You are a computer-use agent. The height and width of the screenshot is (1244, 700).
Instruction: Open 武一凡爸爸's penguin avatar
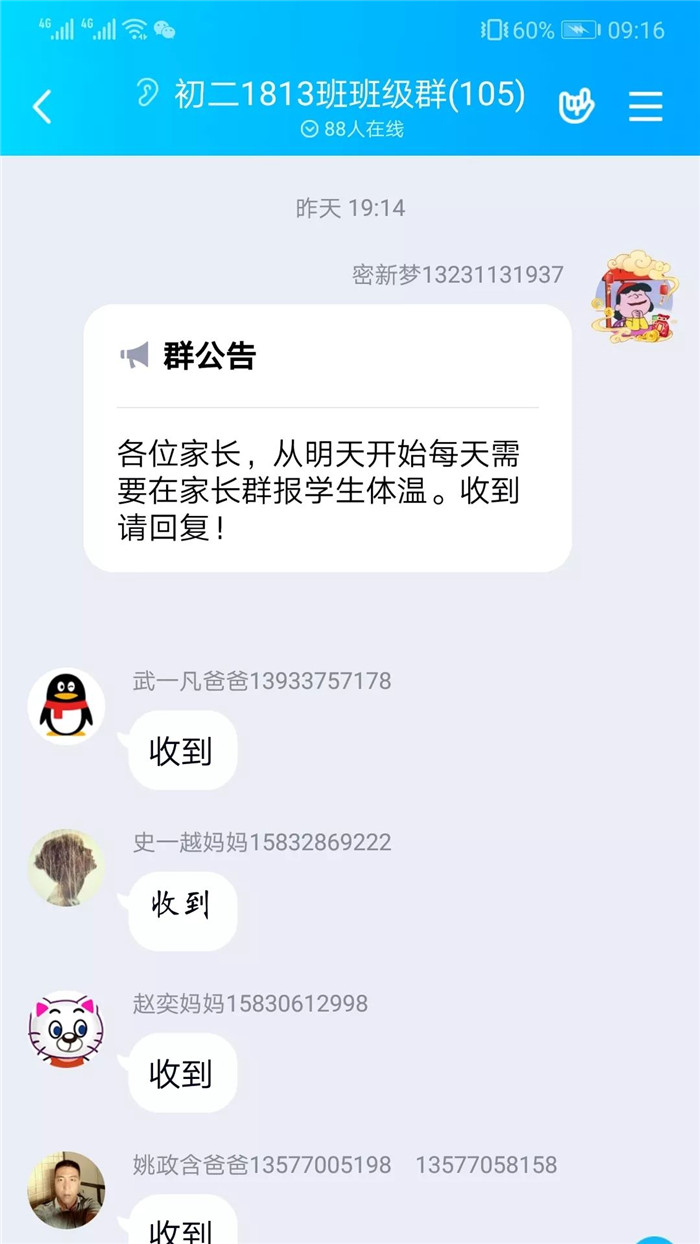tap(66, 706)
